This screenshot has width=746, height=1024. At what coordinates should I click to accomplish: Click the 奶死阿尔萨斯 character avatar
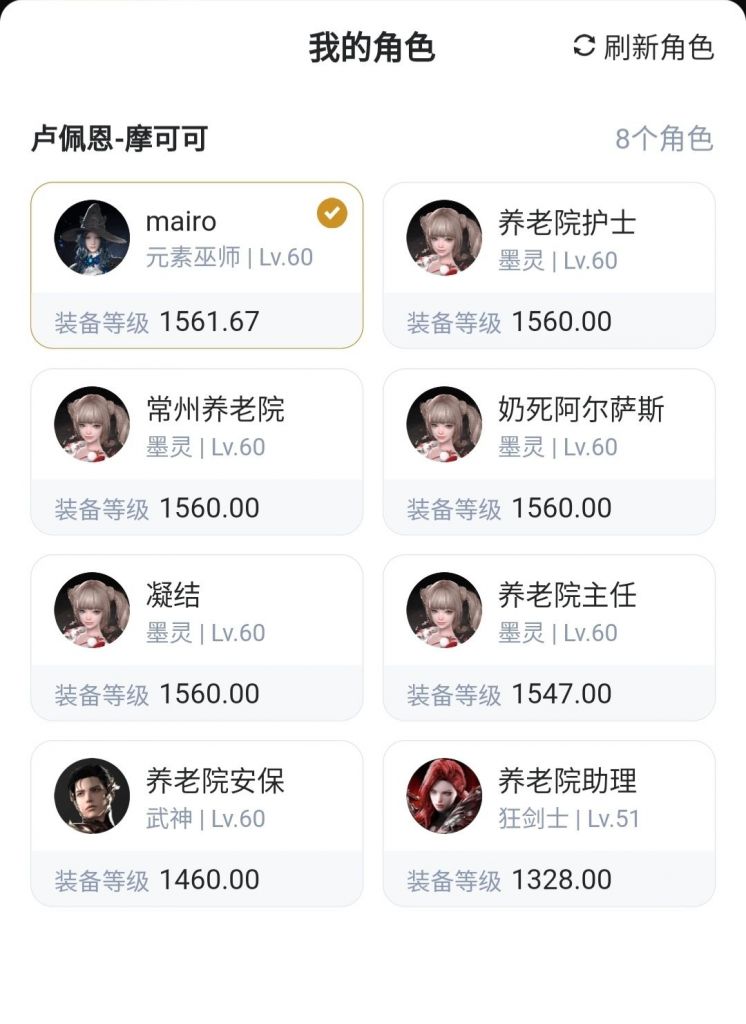444,424
